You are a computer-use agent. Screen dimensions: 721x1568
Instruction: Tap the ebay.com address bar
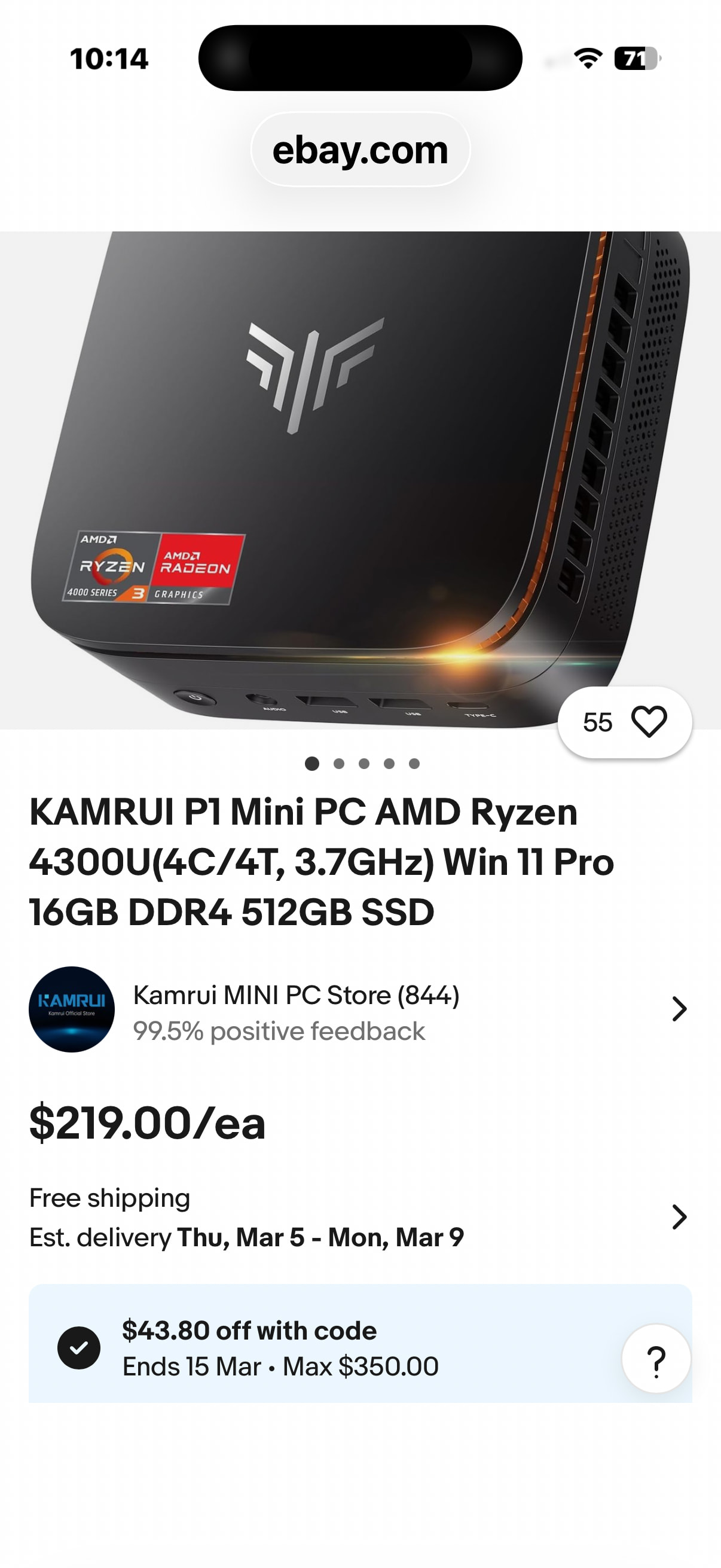coord(360,150)
